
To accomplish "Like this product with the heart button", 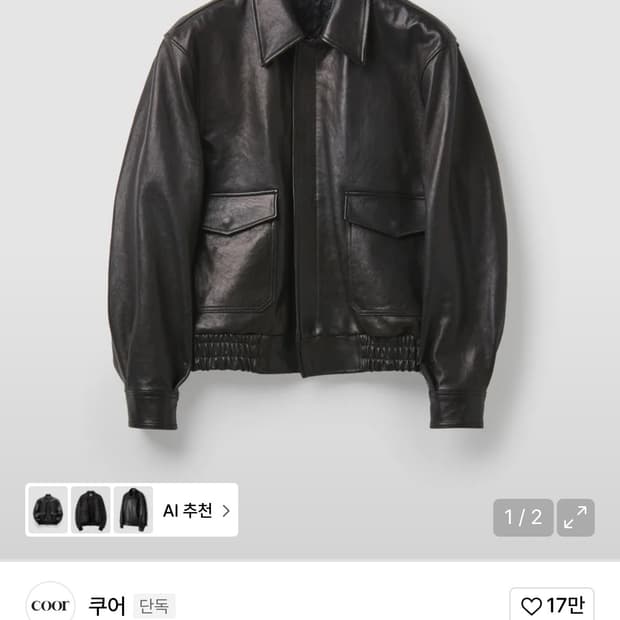I will click(551, 604).
